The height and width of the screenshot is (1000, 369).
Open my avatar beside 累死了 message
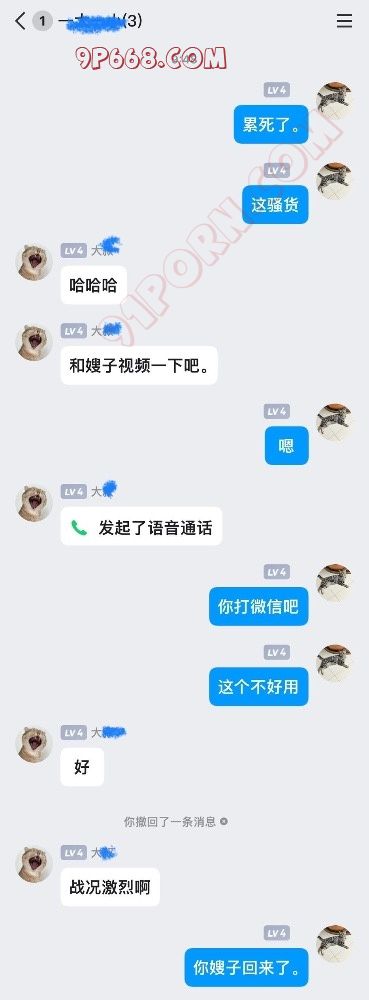coord(335,101)
